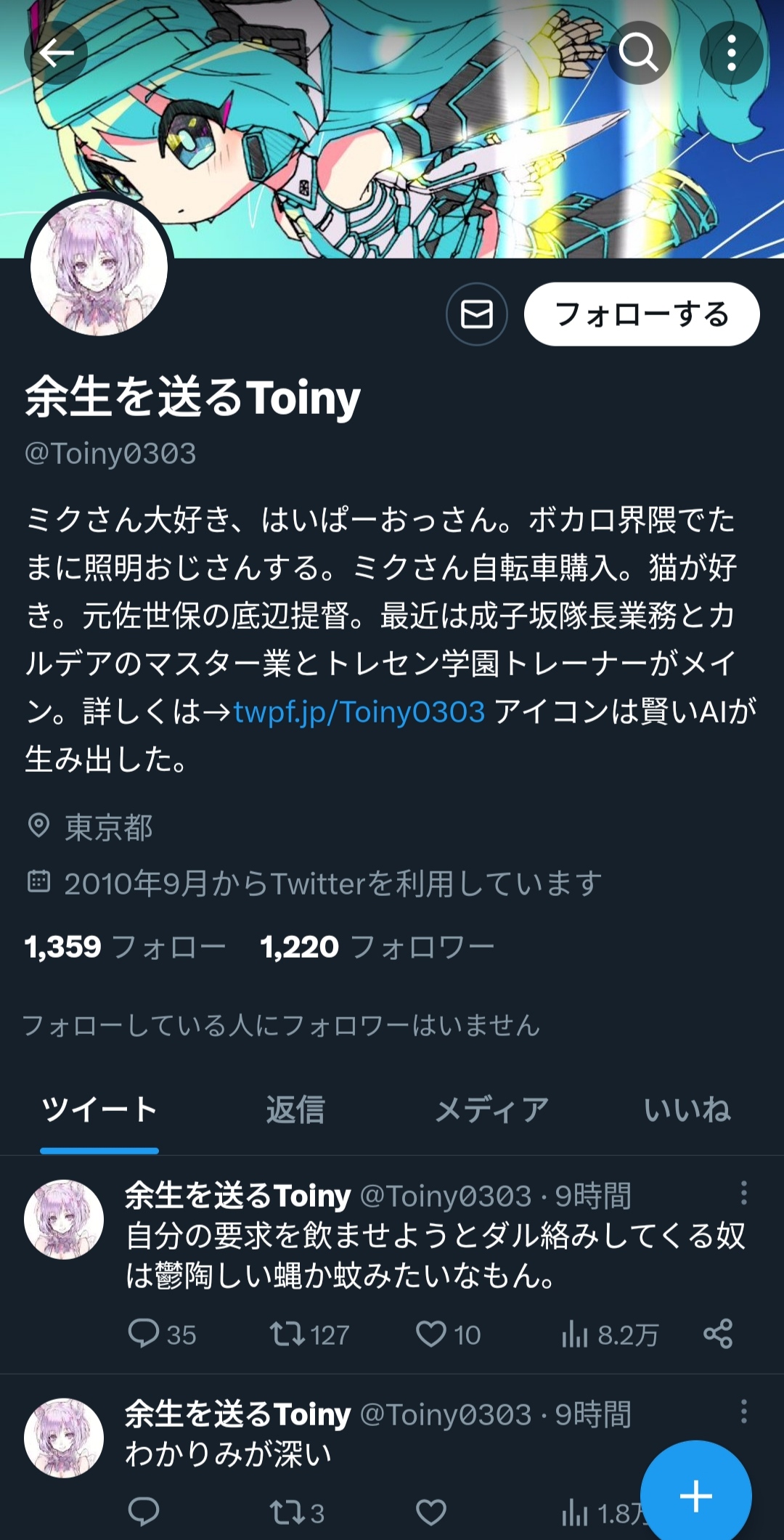
Task: Switch to the 返信 tab
Action: click(295, 1110)
